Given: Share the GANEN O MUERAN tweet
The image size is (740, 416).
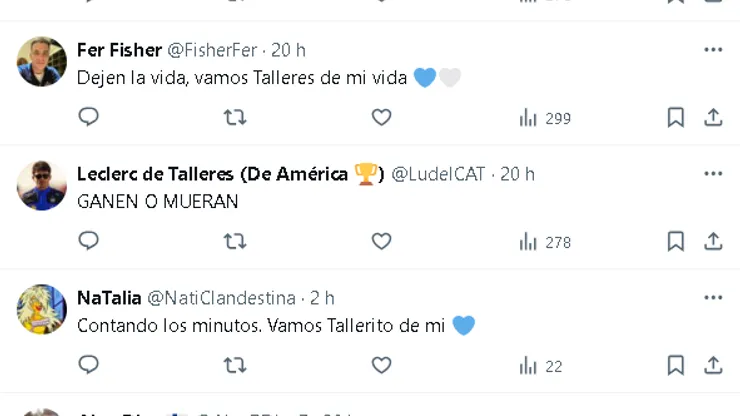Looking at the screenshot, I should click(x=713, y=241).
